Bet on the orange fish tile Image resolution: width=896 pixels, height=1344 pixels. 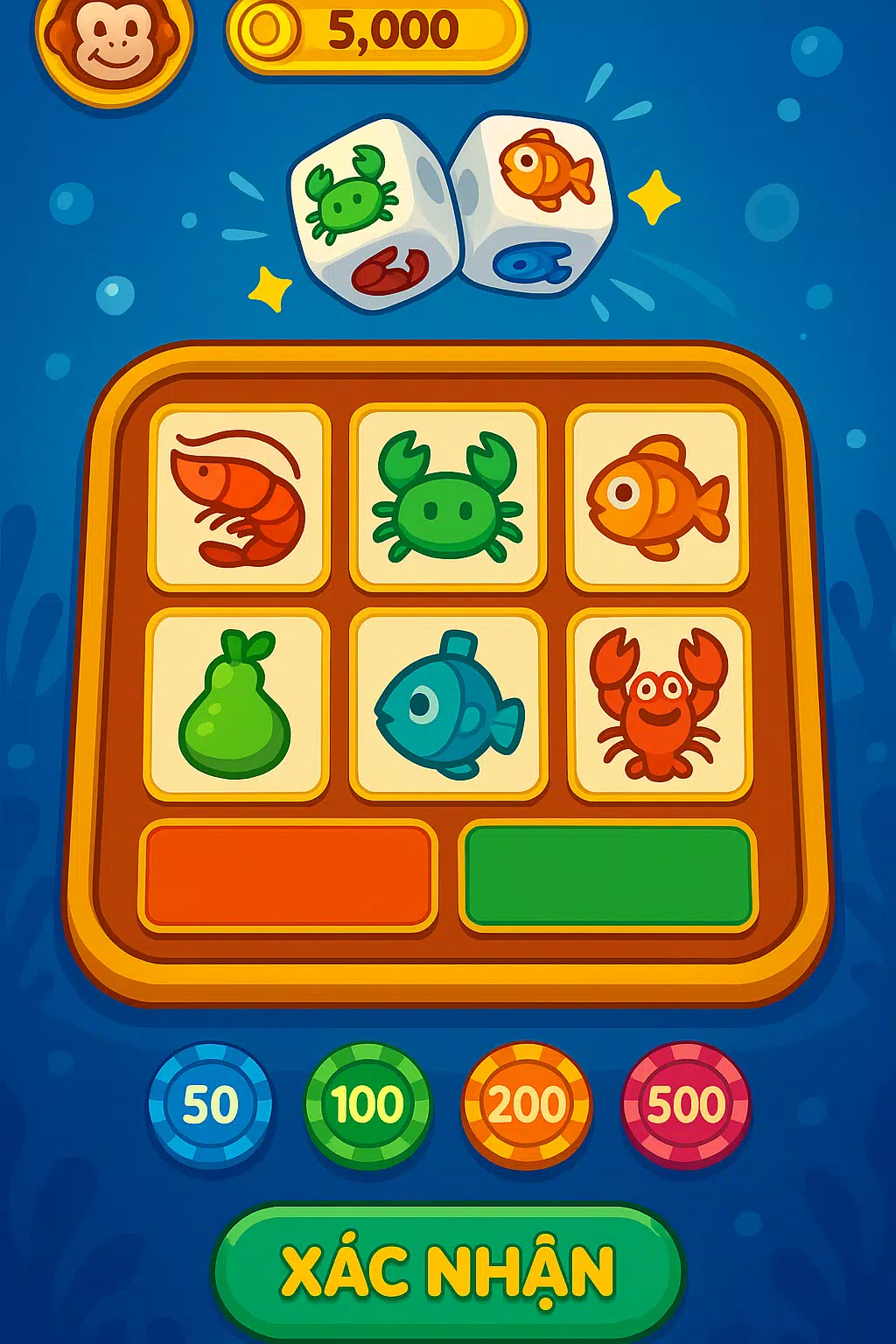[657, 497]
